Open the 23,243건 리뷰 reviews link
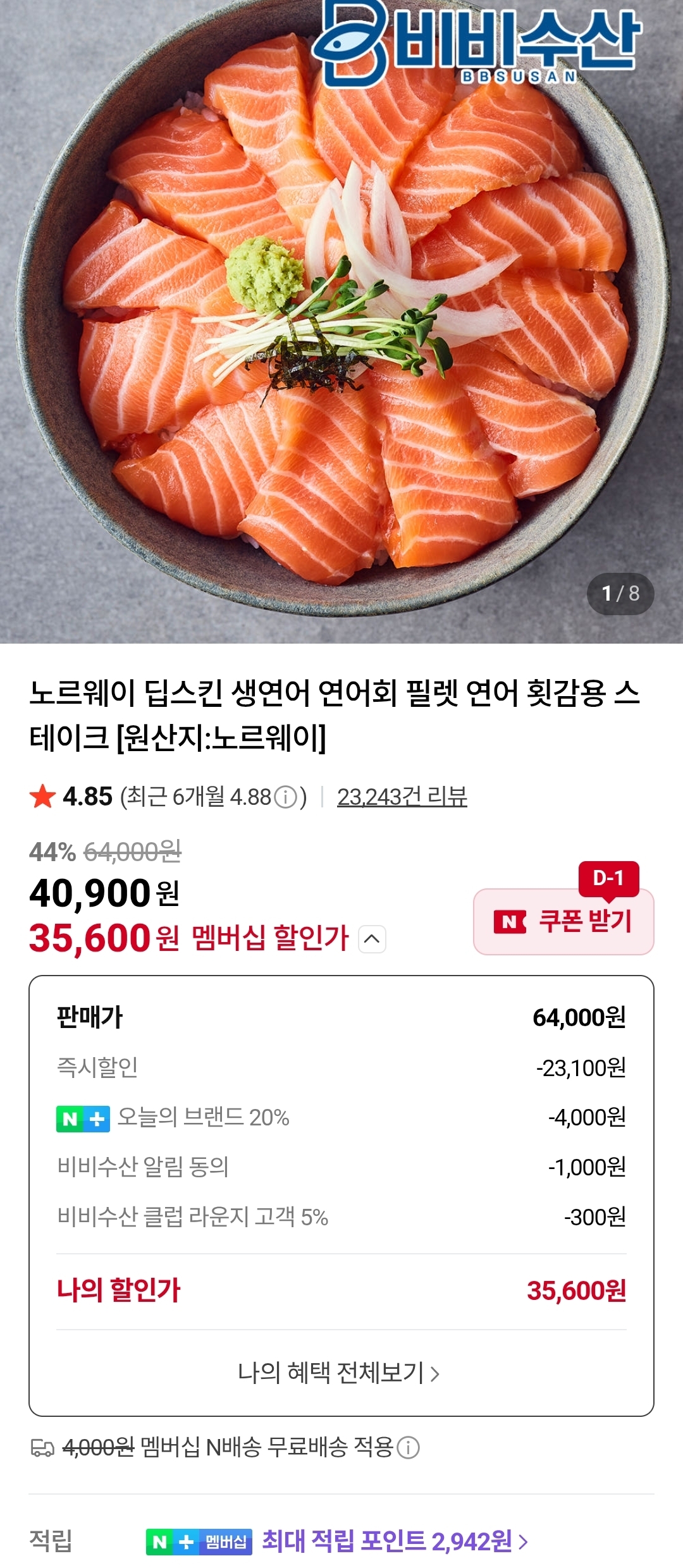The width and height of the screenshot is (683, 1568). (402, 797)
